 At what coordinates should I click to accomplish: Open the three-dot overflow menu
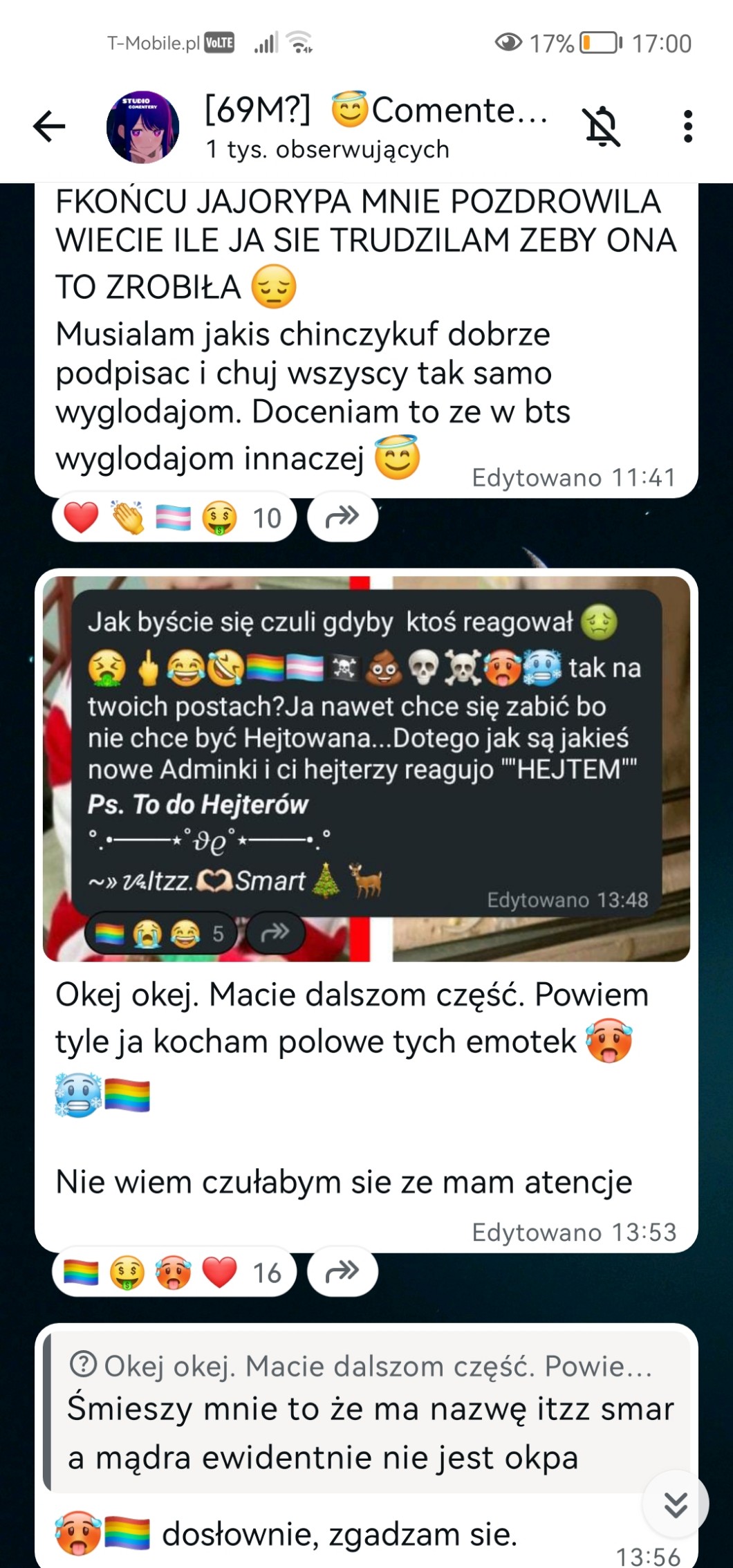click(687, 127)
